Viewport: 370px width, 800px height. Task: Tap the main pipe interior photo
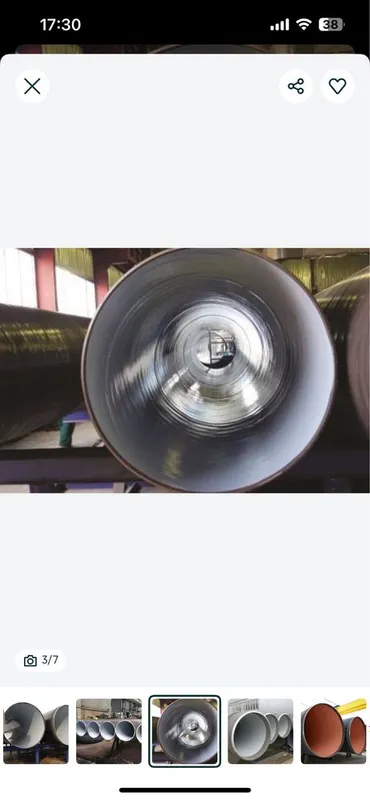tap(185, 370)
